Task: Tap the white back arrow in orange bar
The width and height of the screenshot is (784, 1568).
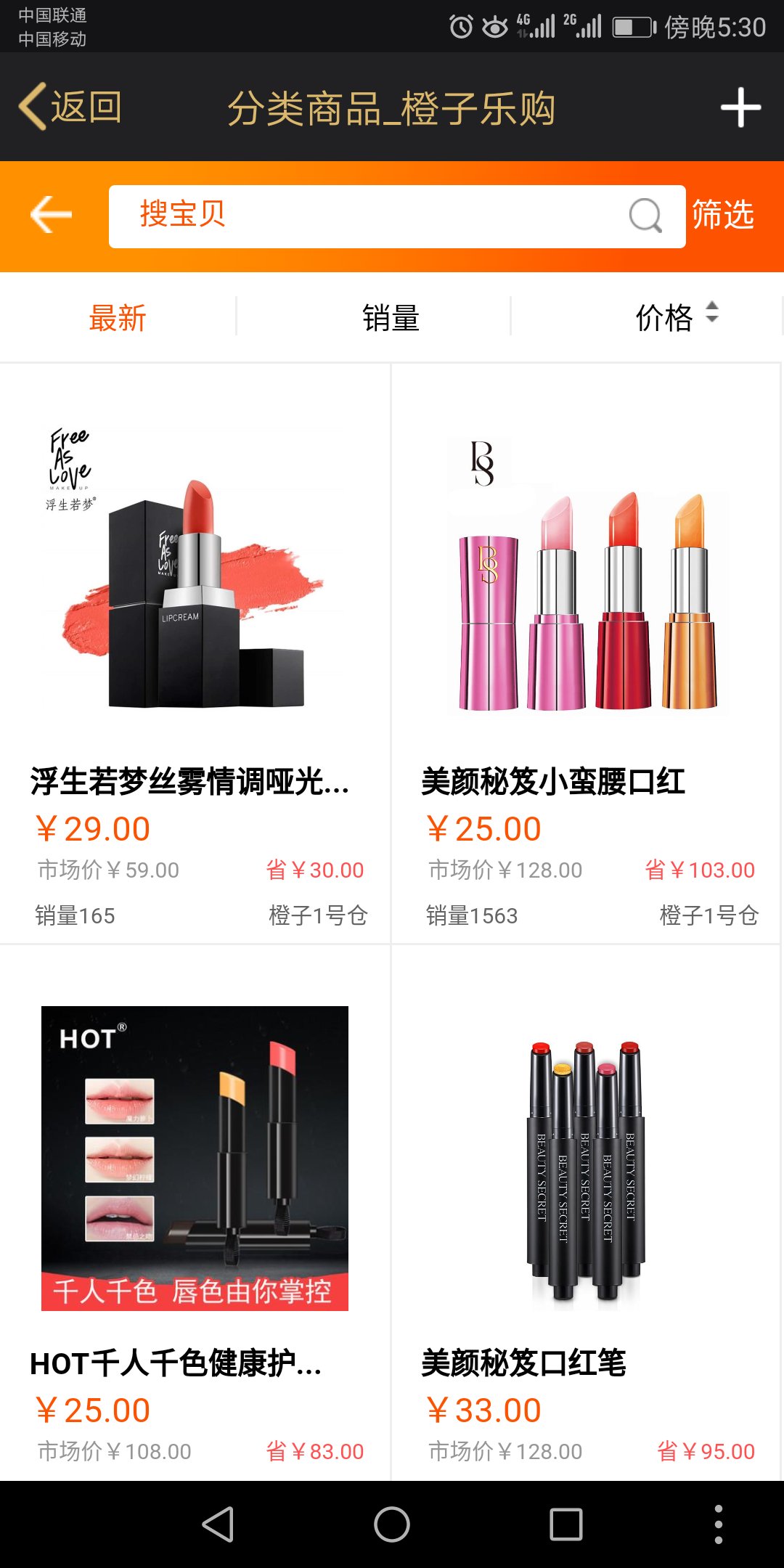Action: 51,215
